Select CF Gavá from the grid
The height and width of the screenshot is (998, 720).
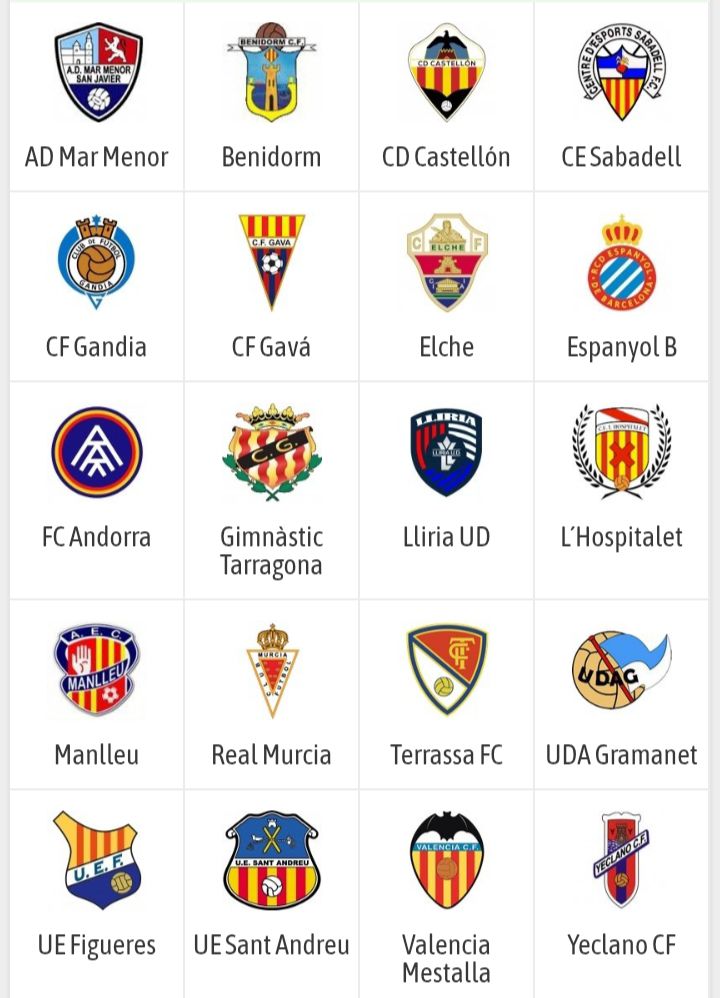coord(271,287)
